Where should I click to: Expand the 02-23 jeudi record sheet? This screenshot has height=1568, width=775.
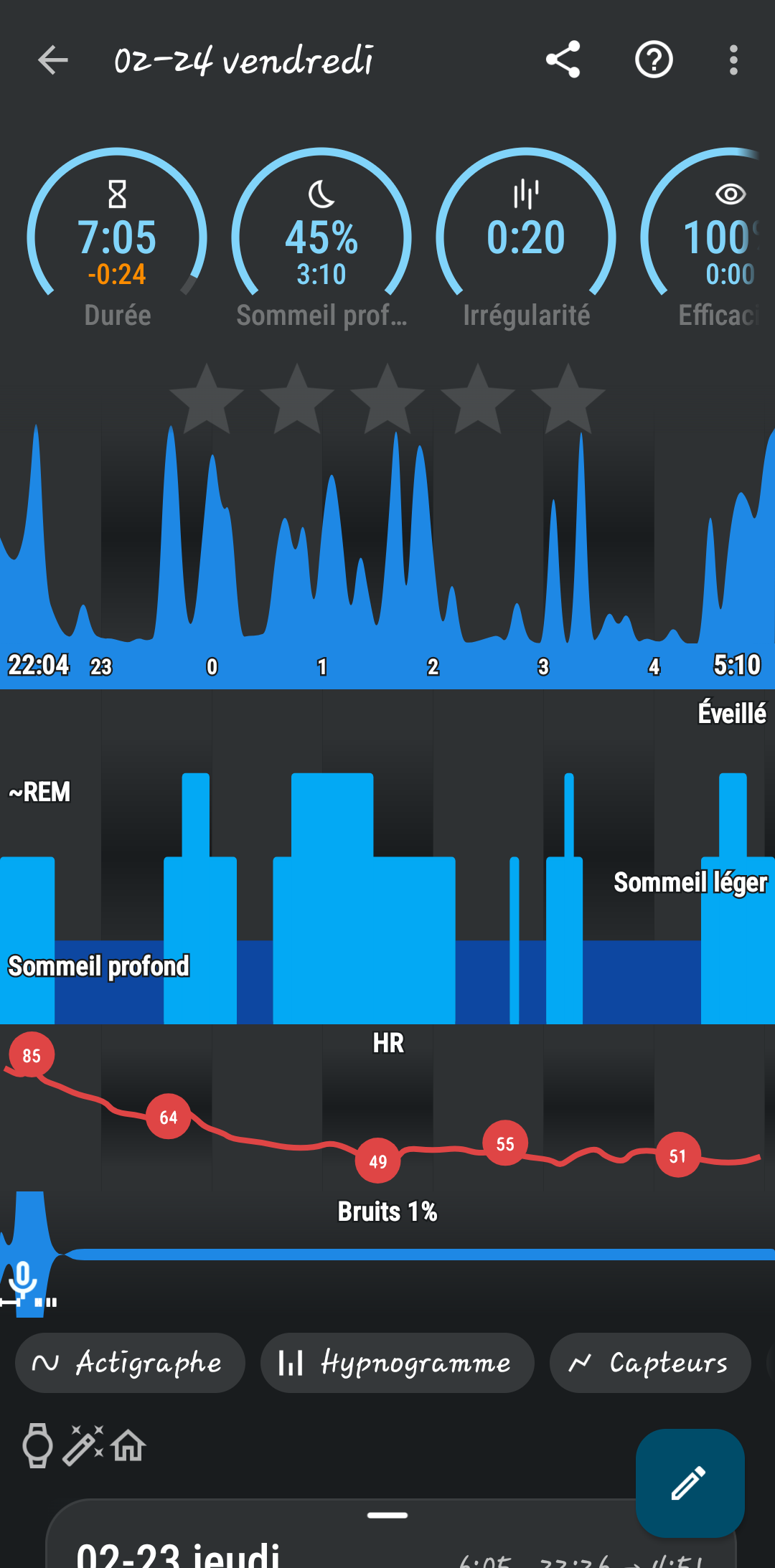(x=387, y=1515)
